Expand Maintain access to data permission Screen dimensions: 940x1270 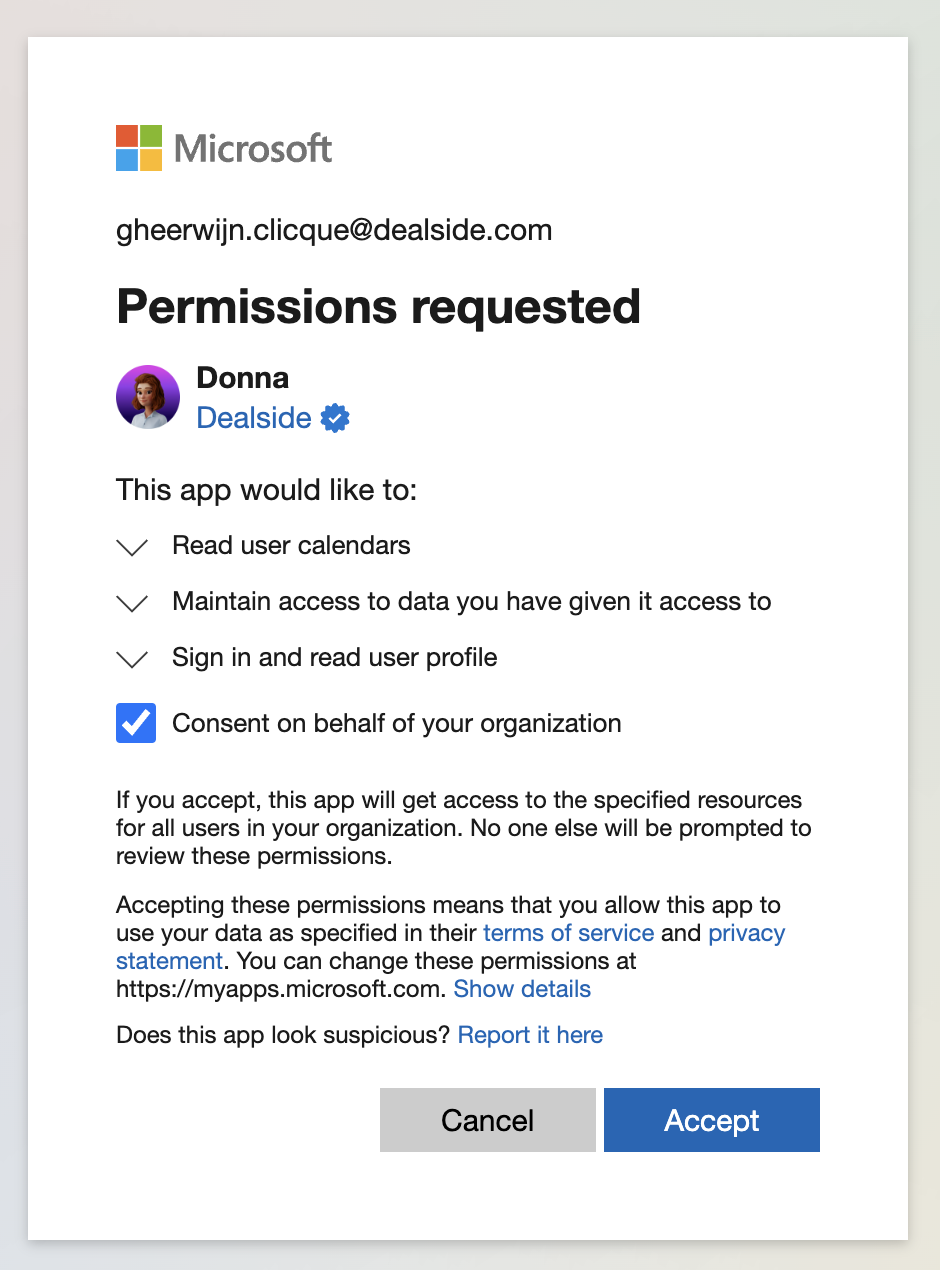[x=132, y=603]
